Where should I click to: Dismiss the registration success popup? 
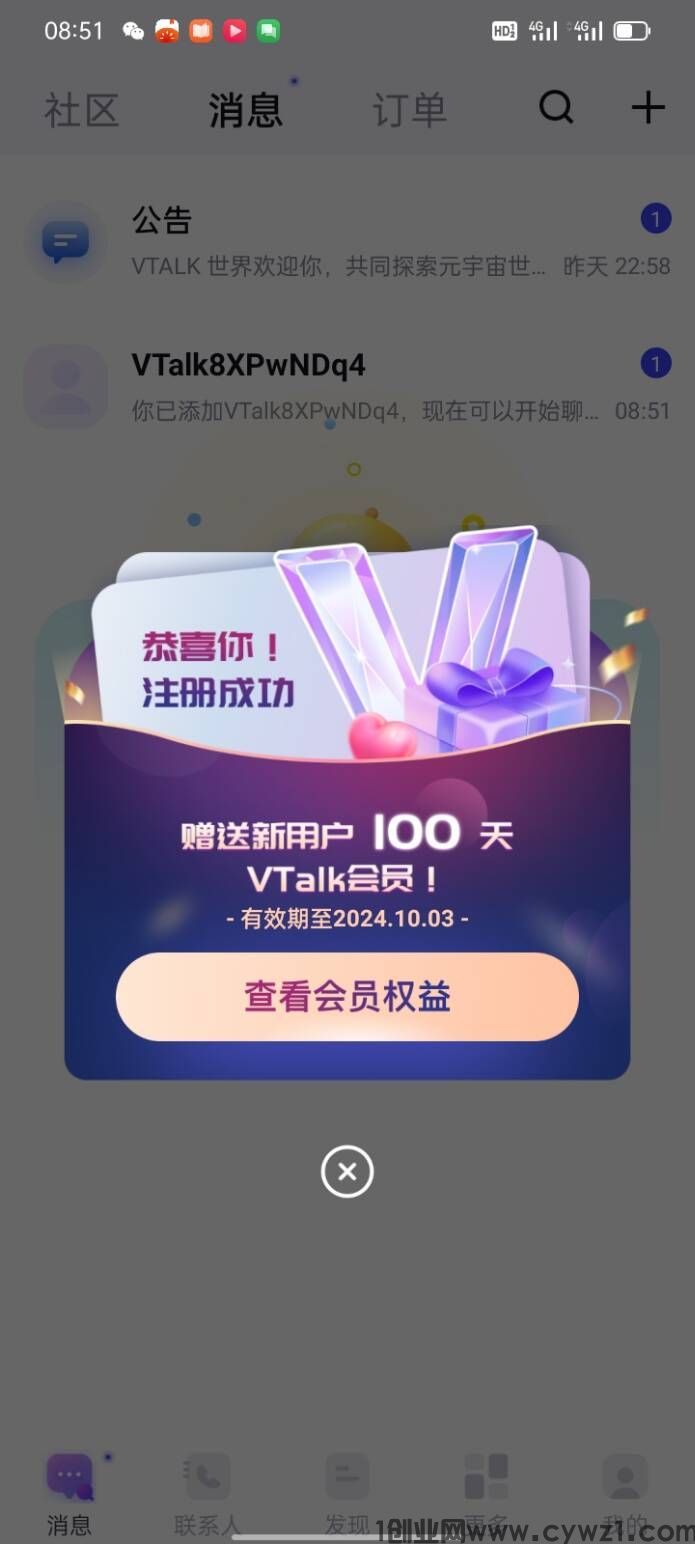(347, 1172)
